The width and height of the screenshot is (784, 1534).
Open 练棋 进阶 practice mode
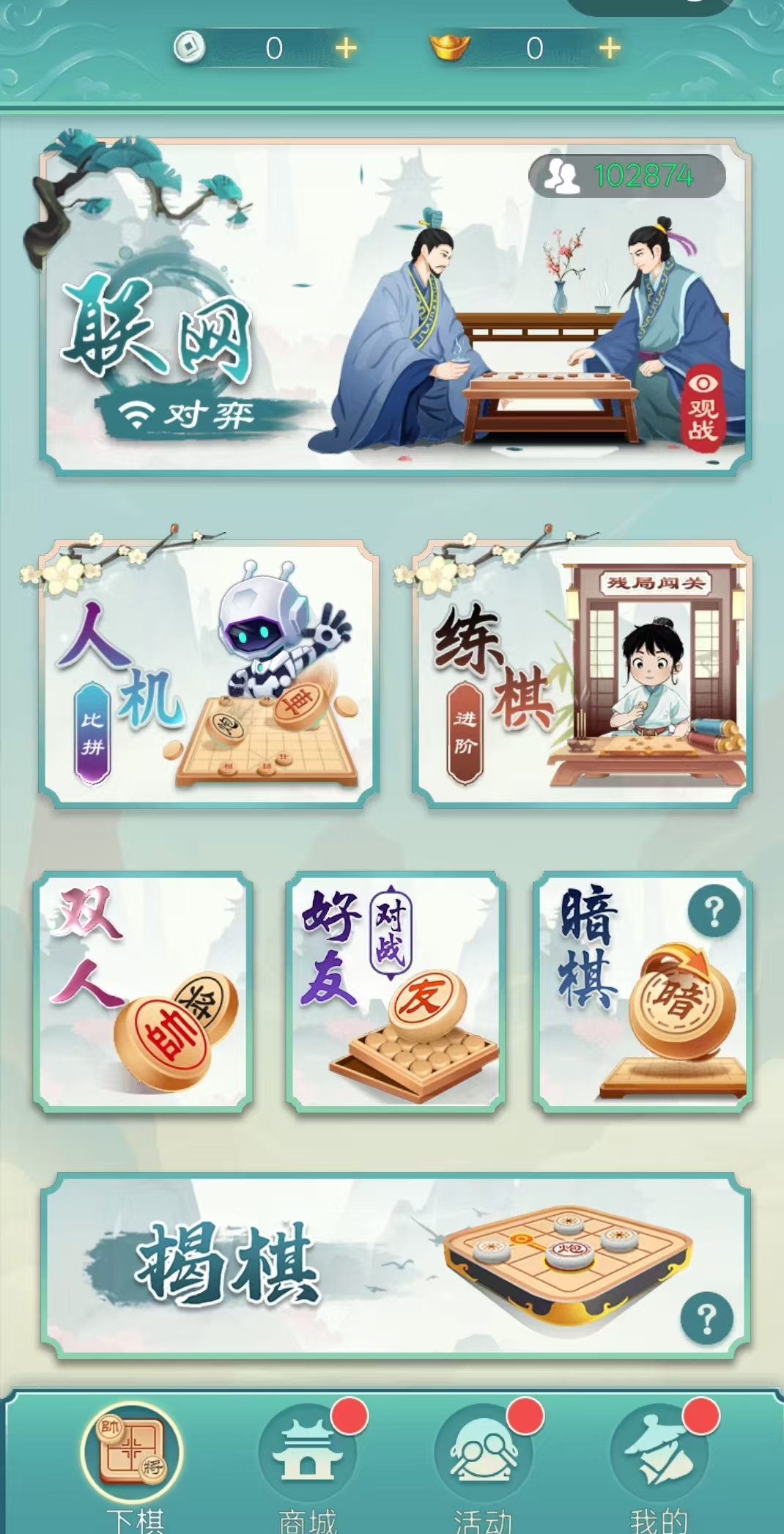583,674
